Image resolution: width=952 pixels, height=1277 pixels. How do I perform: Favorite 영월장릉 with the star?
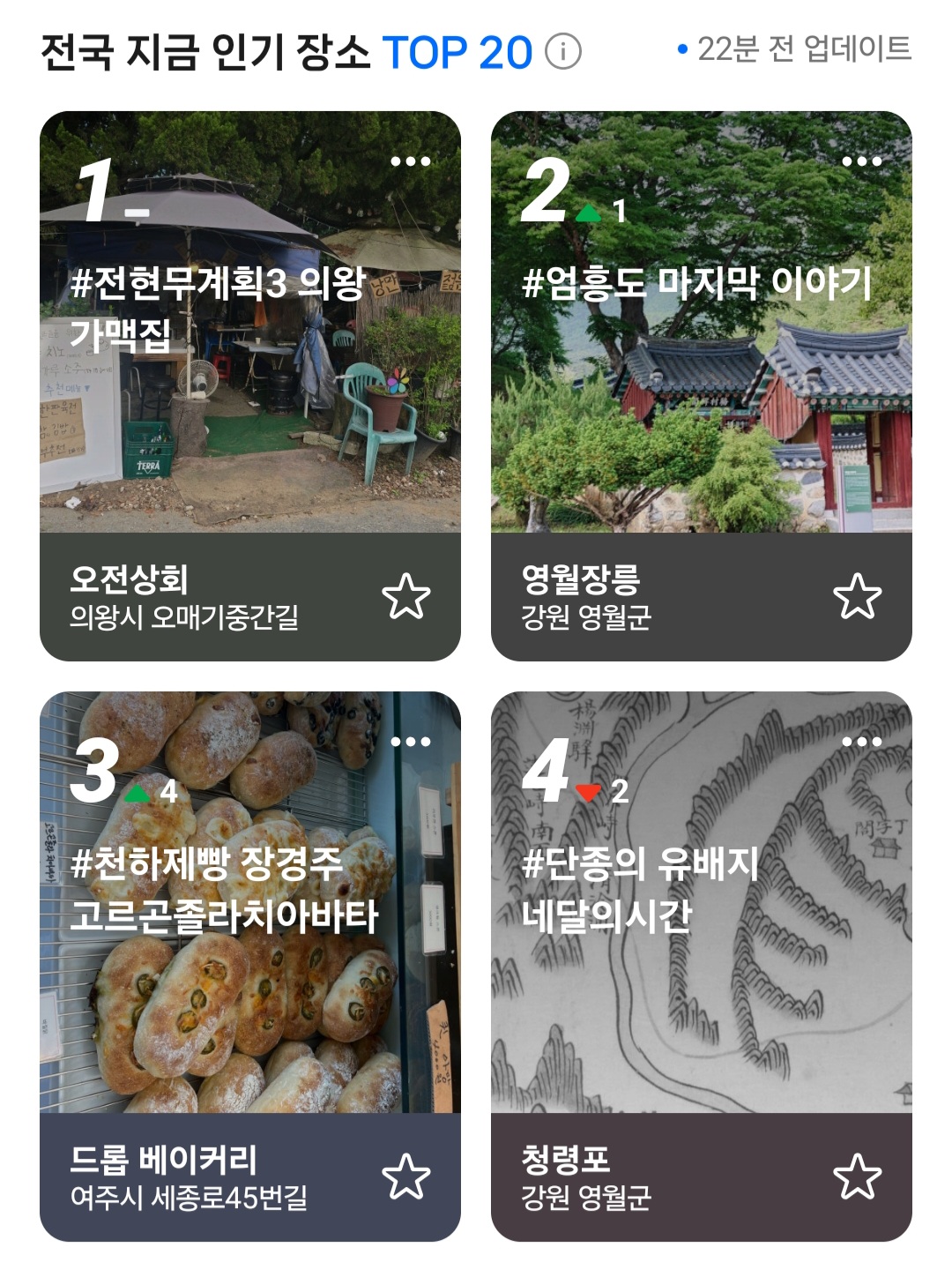tap(857, 597)
